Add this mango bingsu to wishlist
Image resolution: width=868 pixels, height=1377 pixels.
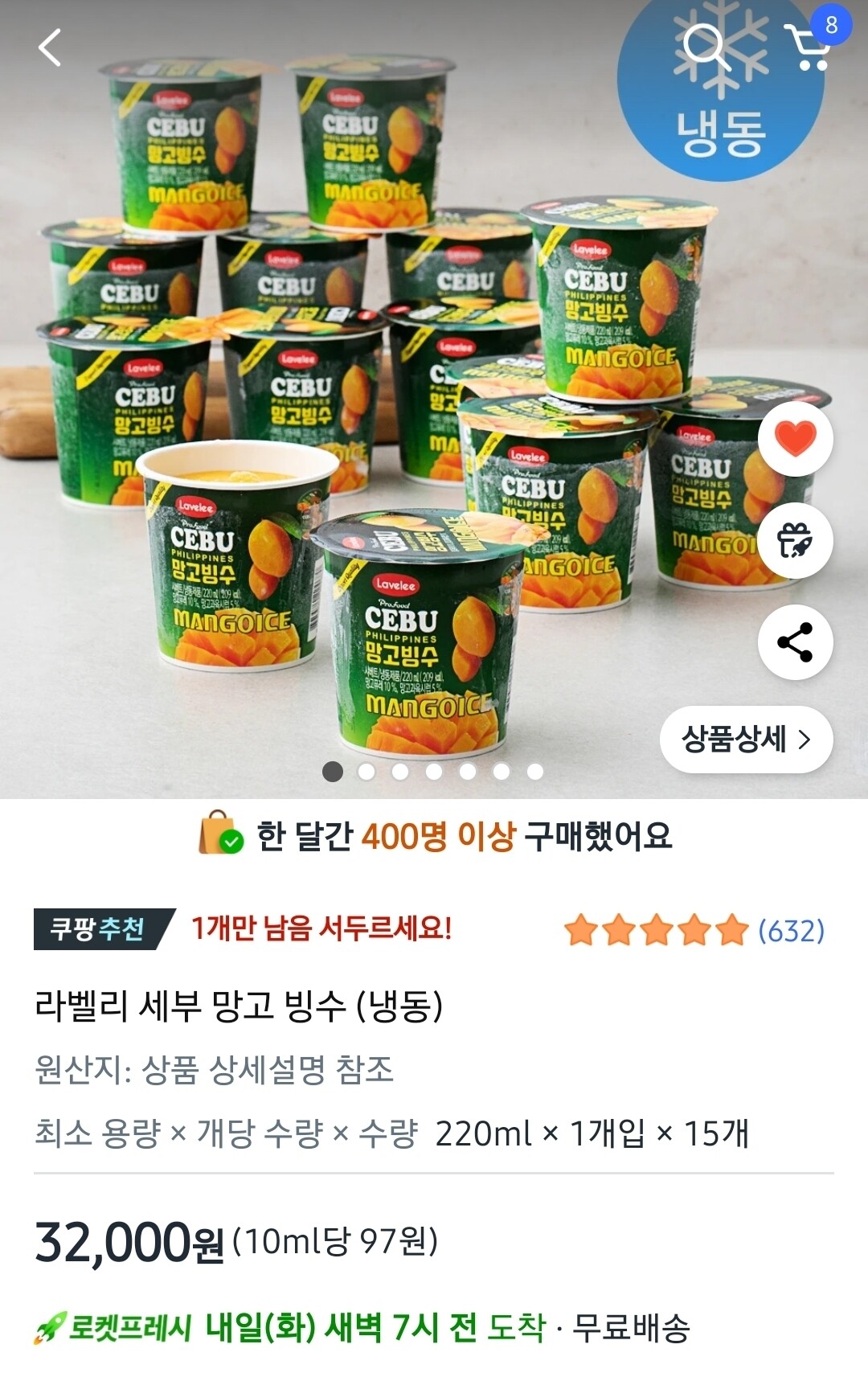pyautogui.click(x=795, y=438)
